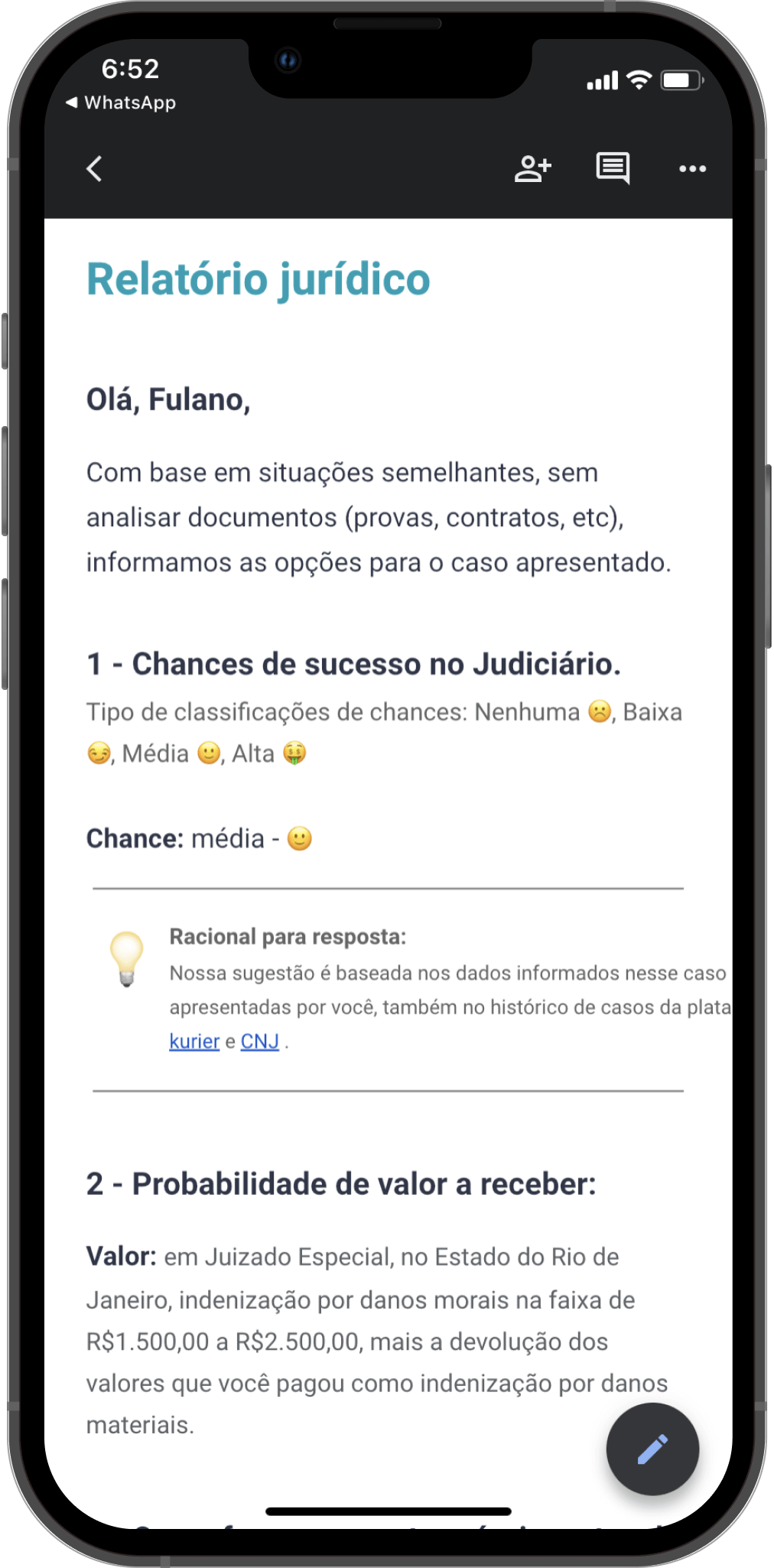Open the kurier link
774x1568 pixels.
click(194, 1041)
